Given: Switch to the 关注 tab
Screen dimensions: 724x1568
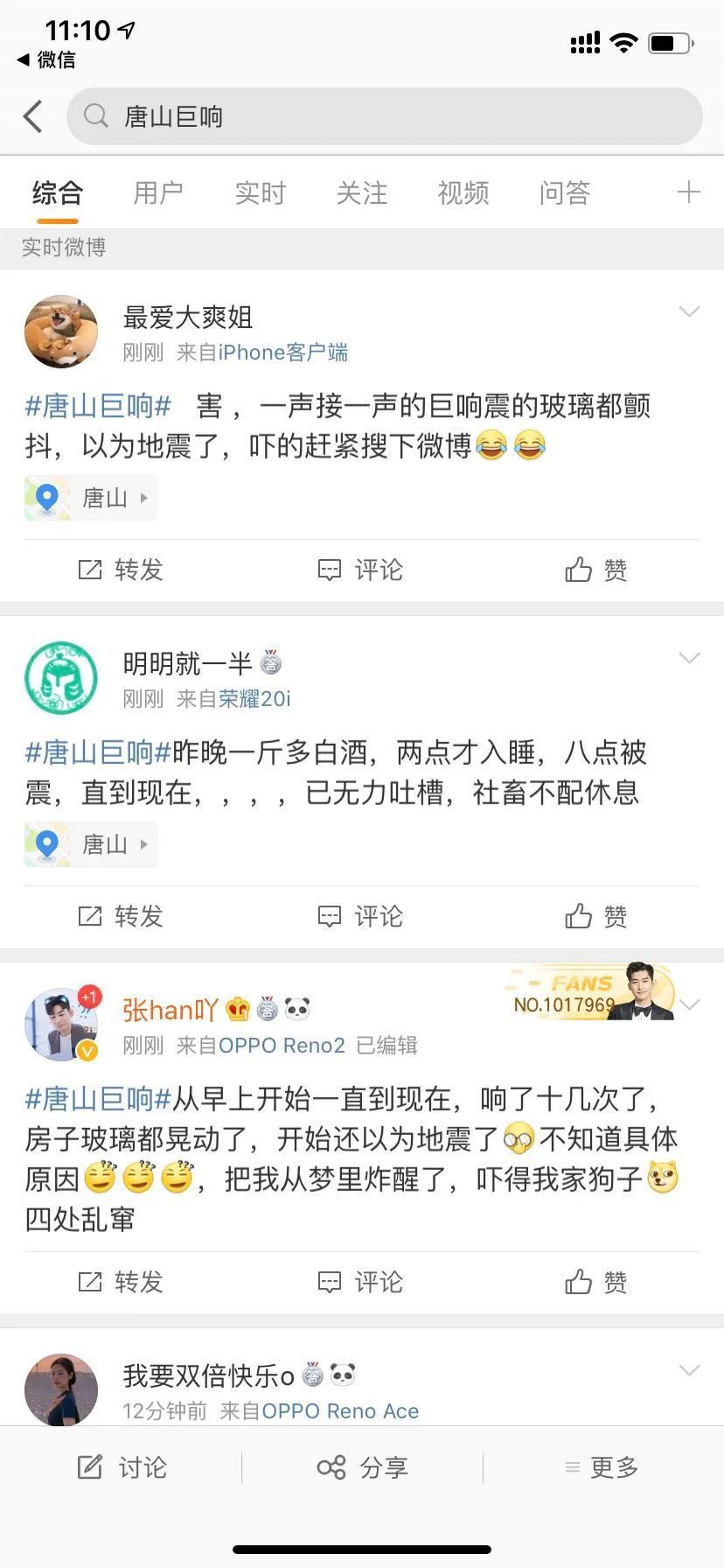Looking at the screenshot, I should pyautogui.click(x=361, y=192).
